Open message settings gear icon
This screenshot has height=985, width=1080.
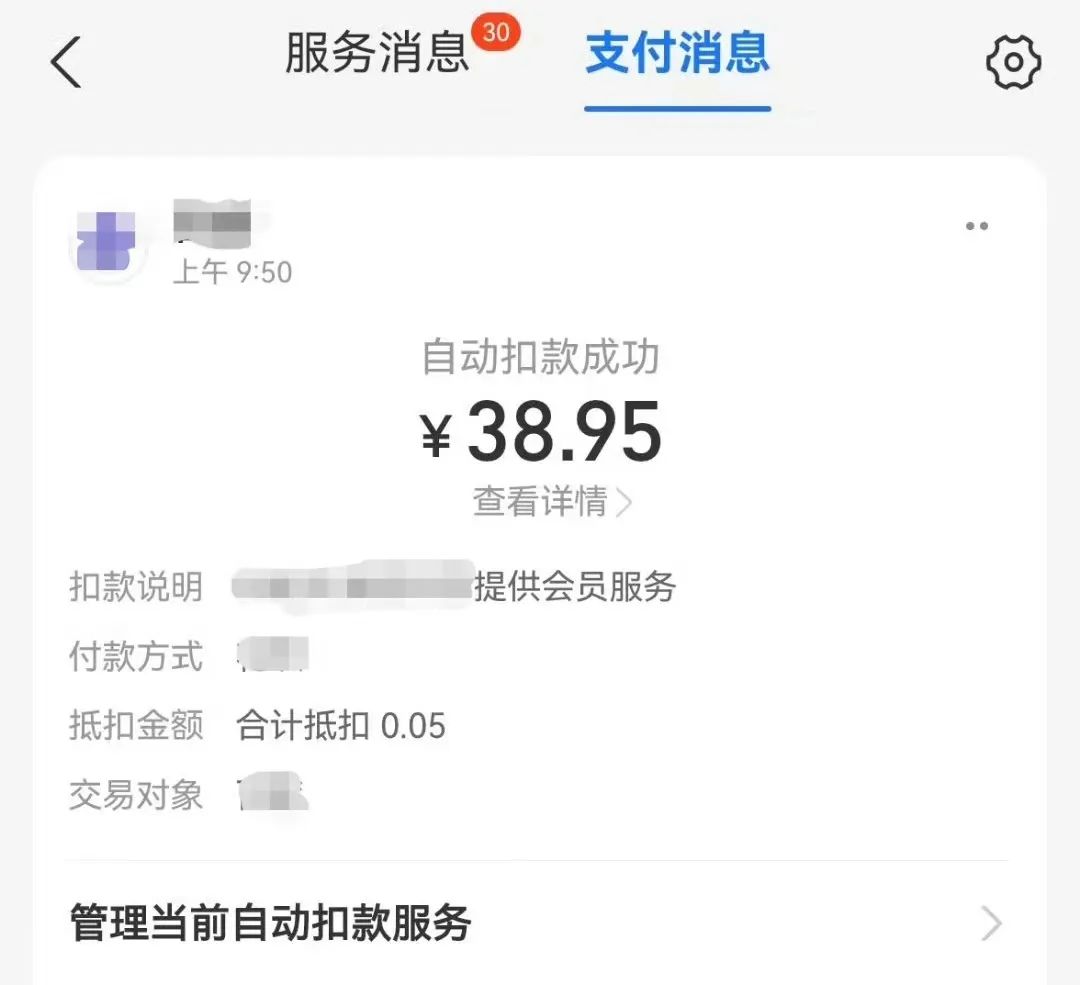1013,63
